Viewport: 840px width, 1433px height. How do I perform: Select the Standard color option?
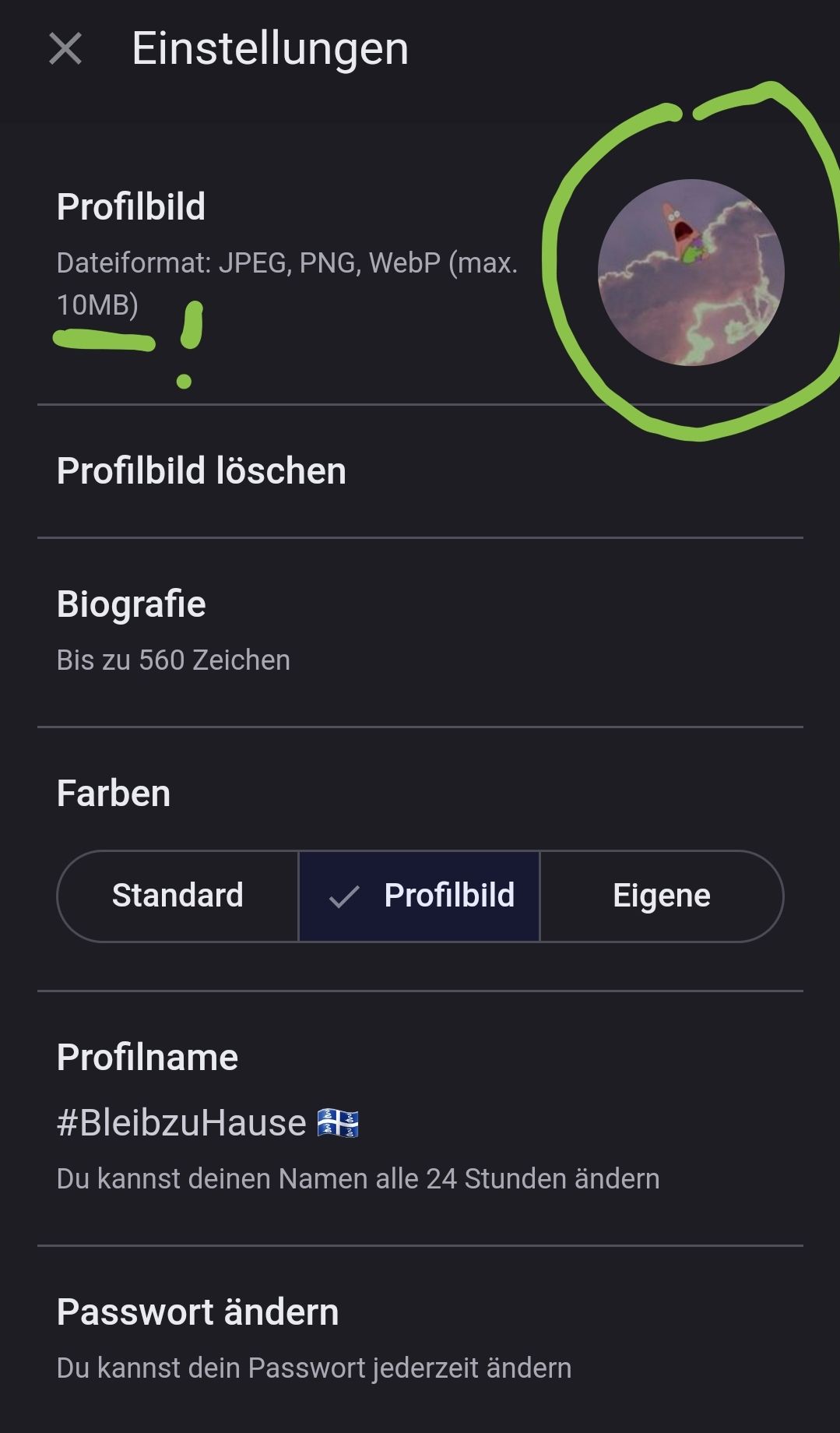coord(178,896)
